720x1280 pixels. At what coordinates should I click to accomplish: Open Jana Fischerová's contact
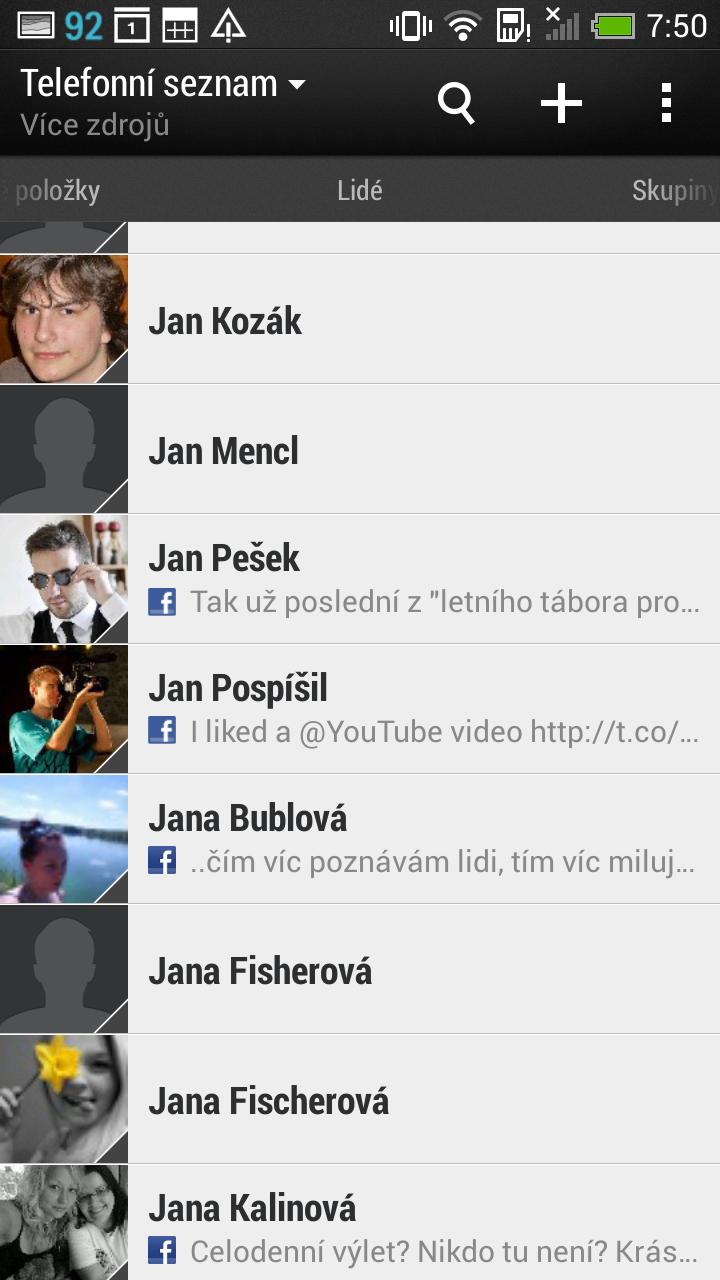pos(420,1100)
